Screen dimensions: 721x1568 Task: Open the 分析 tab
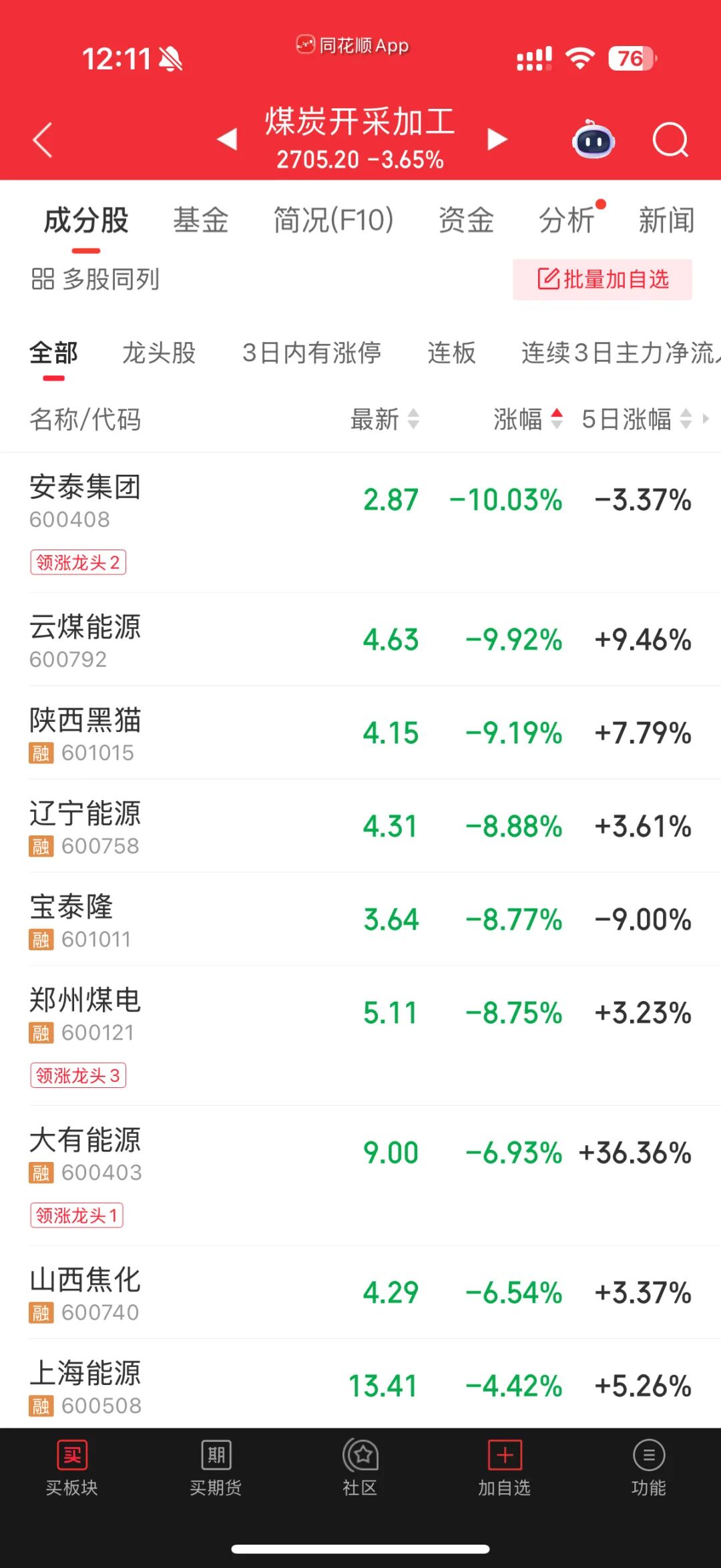tap(567, 220)
